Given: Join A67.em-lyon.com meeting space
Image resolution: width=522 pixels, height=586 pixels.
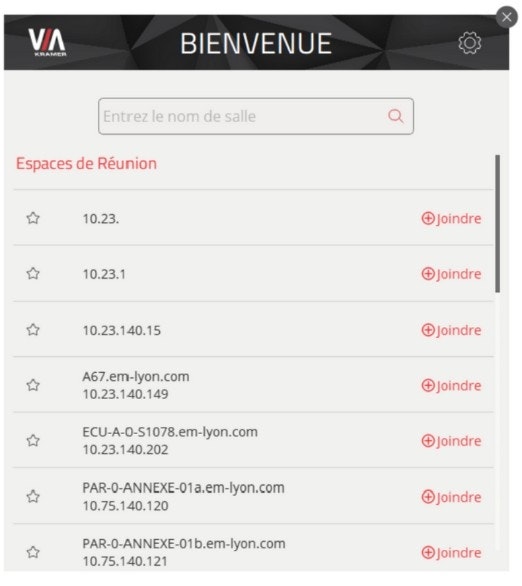Looking at the screenshot, I should [x=451, y=385].
